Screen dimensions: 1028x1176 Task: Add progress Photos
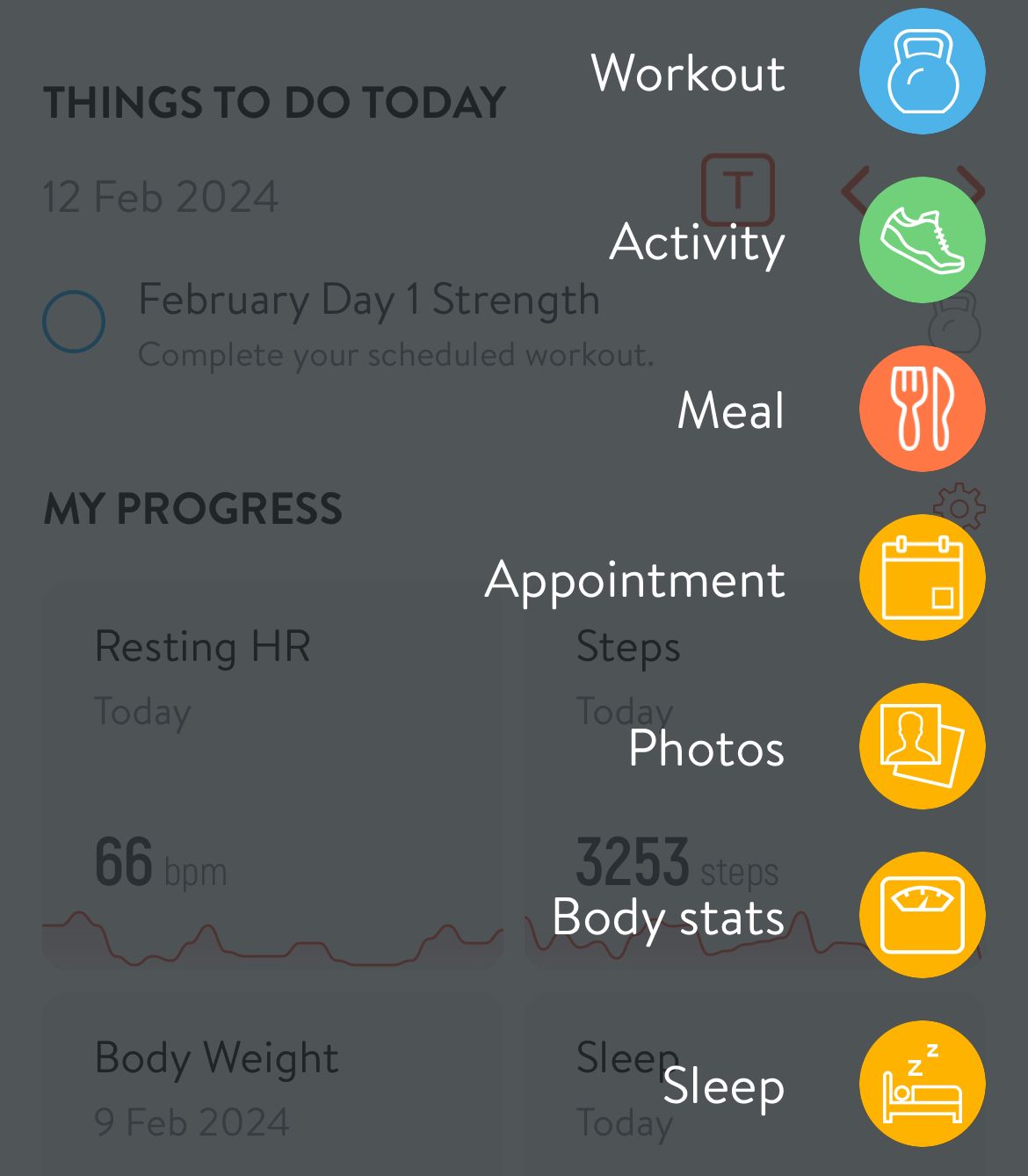[x=922, y=746]
